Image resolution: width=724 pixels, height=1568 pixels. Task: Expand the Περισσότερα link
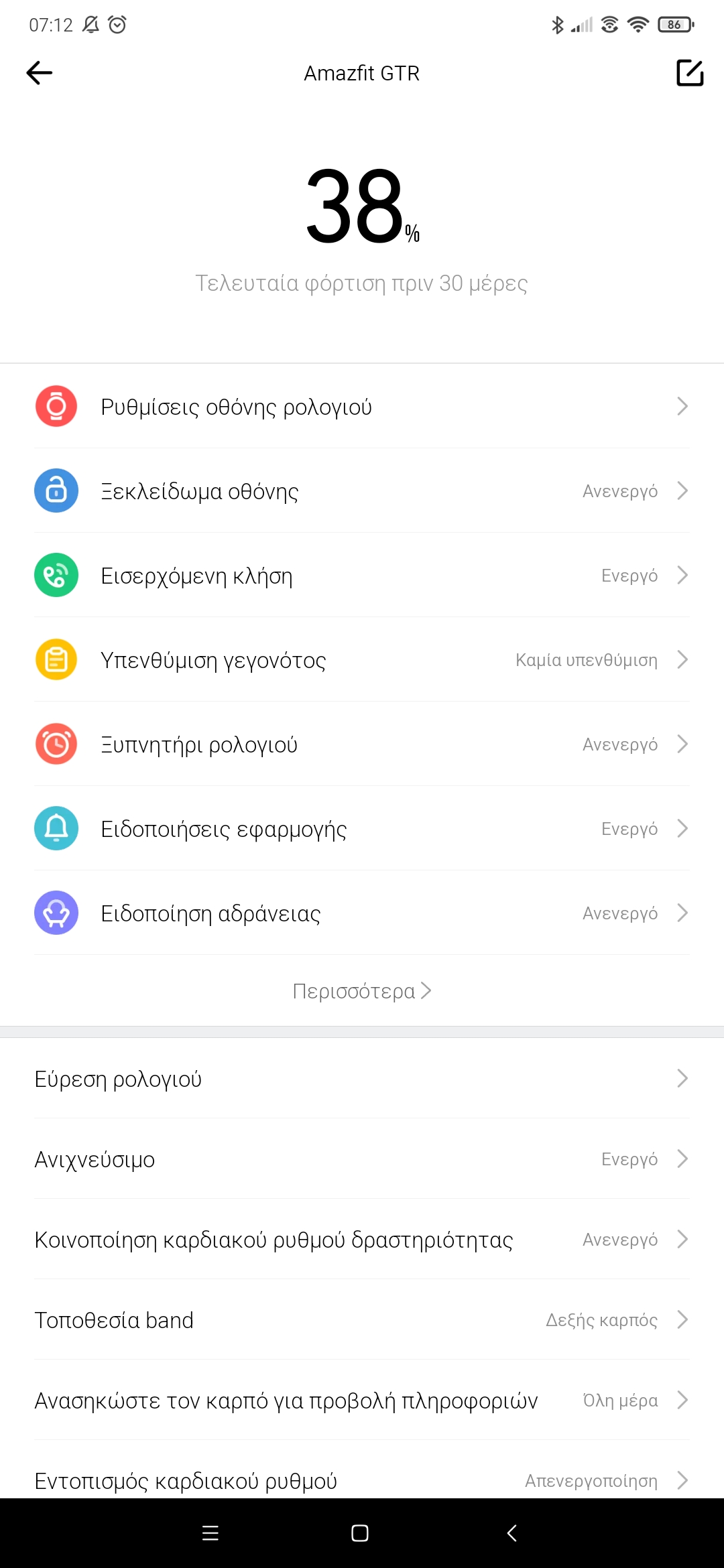tap(362, 991)
